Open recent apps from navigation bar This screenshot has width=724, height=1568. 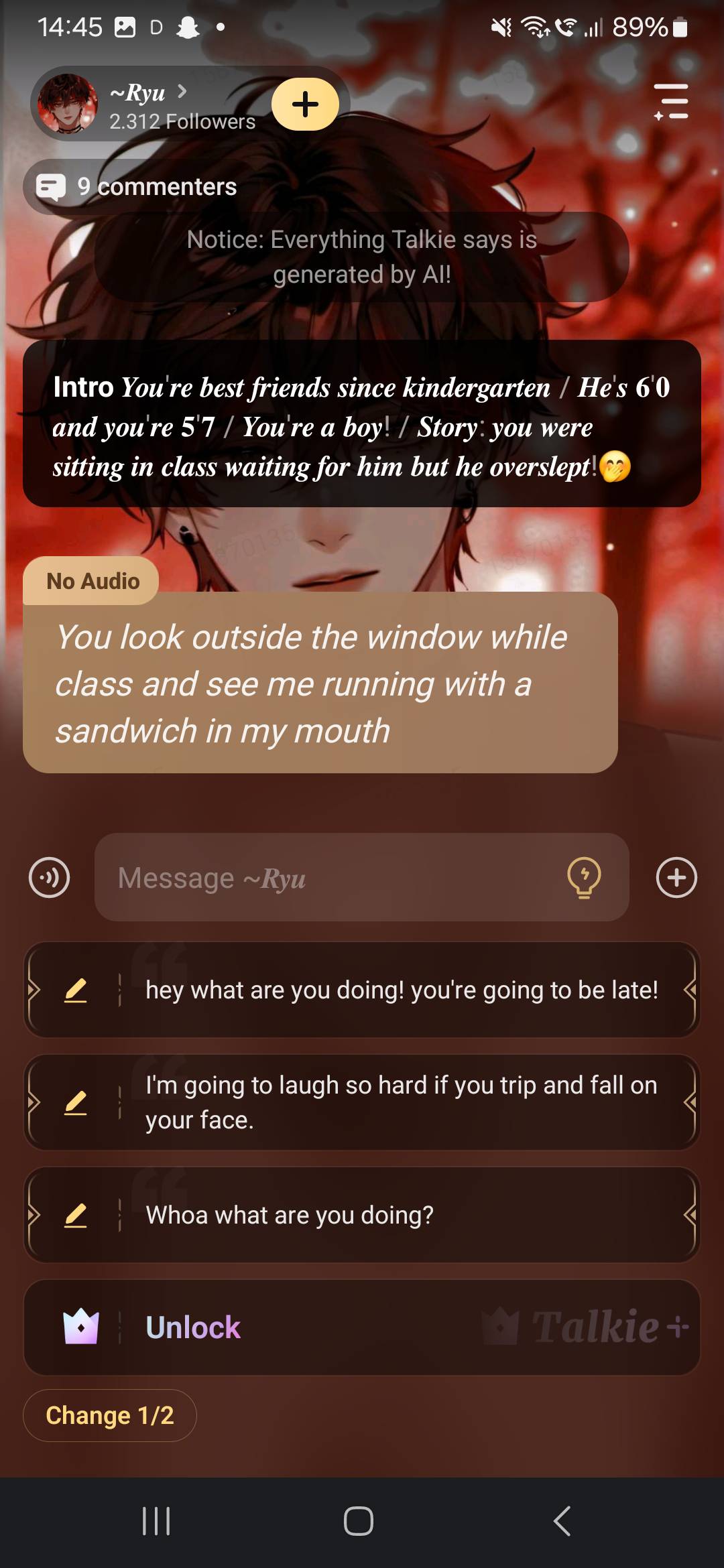[156, 1521]
